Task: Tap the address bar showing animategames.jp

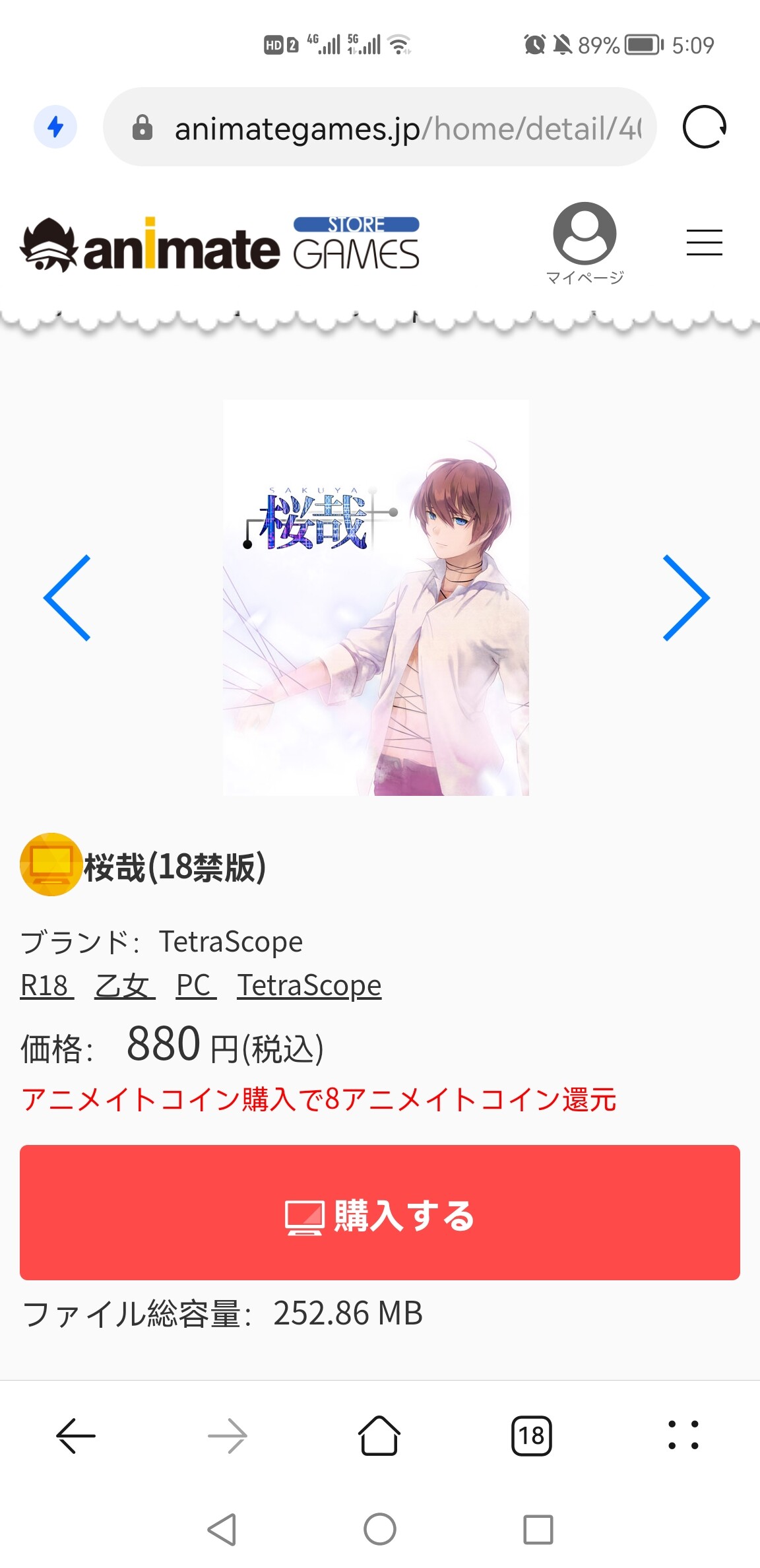Action: tap(379, 127)
